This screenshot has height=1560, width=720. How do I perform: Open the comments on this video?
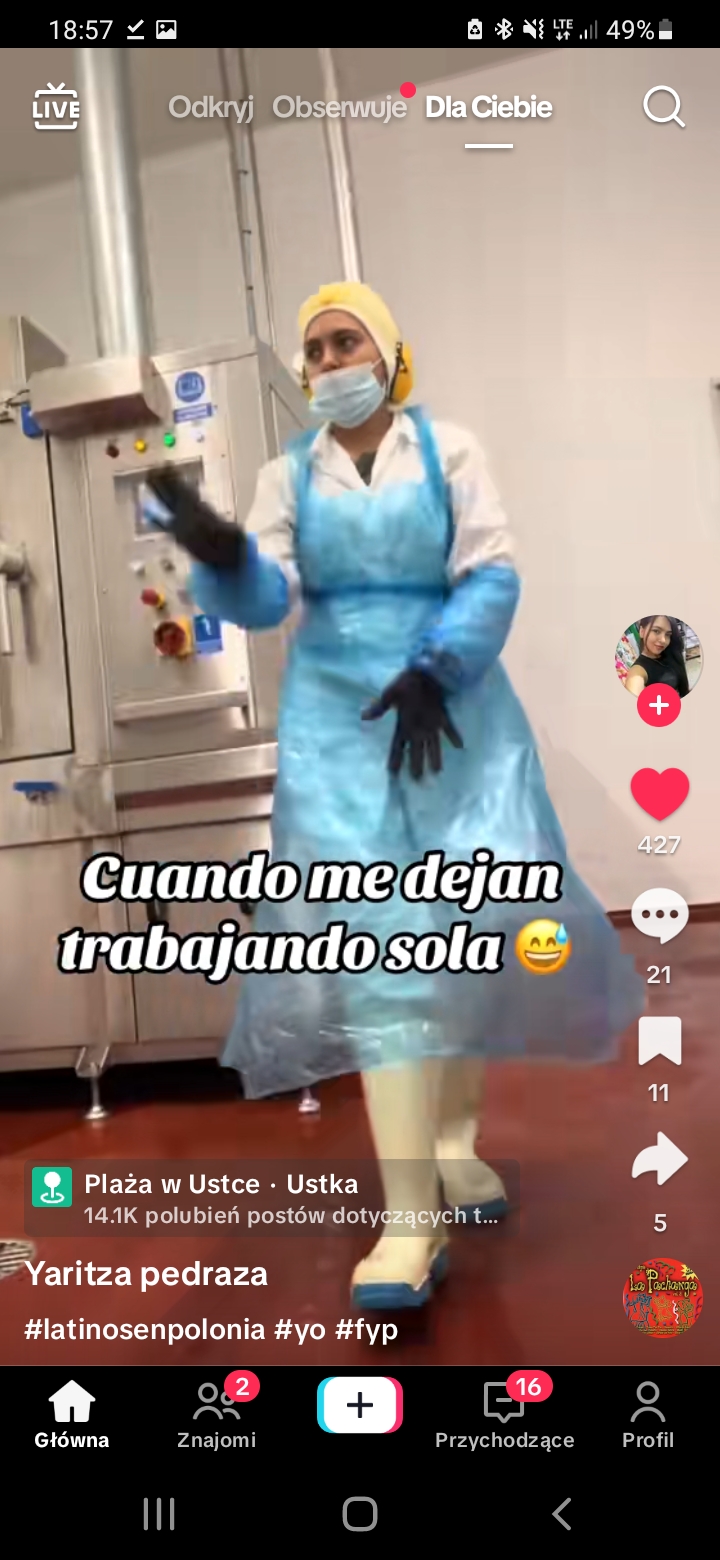tap(660, 916)
